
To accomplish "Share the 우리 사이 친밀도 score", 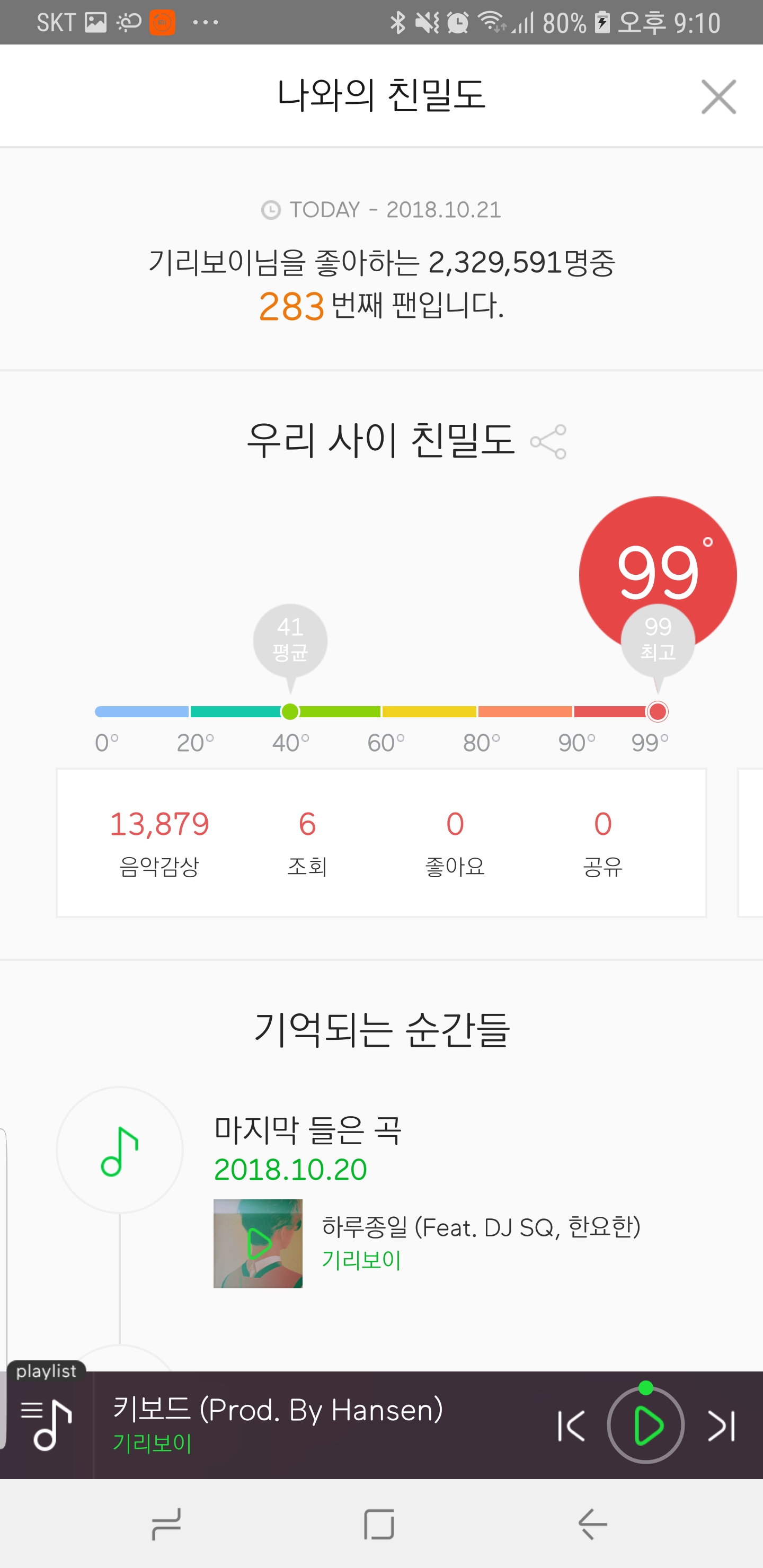I will [548, 442].
